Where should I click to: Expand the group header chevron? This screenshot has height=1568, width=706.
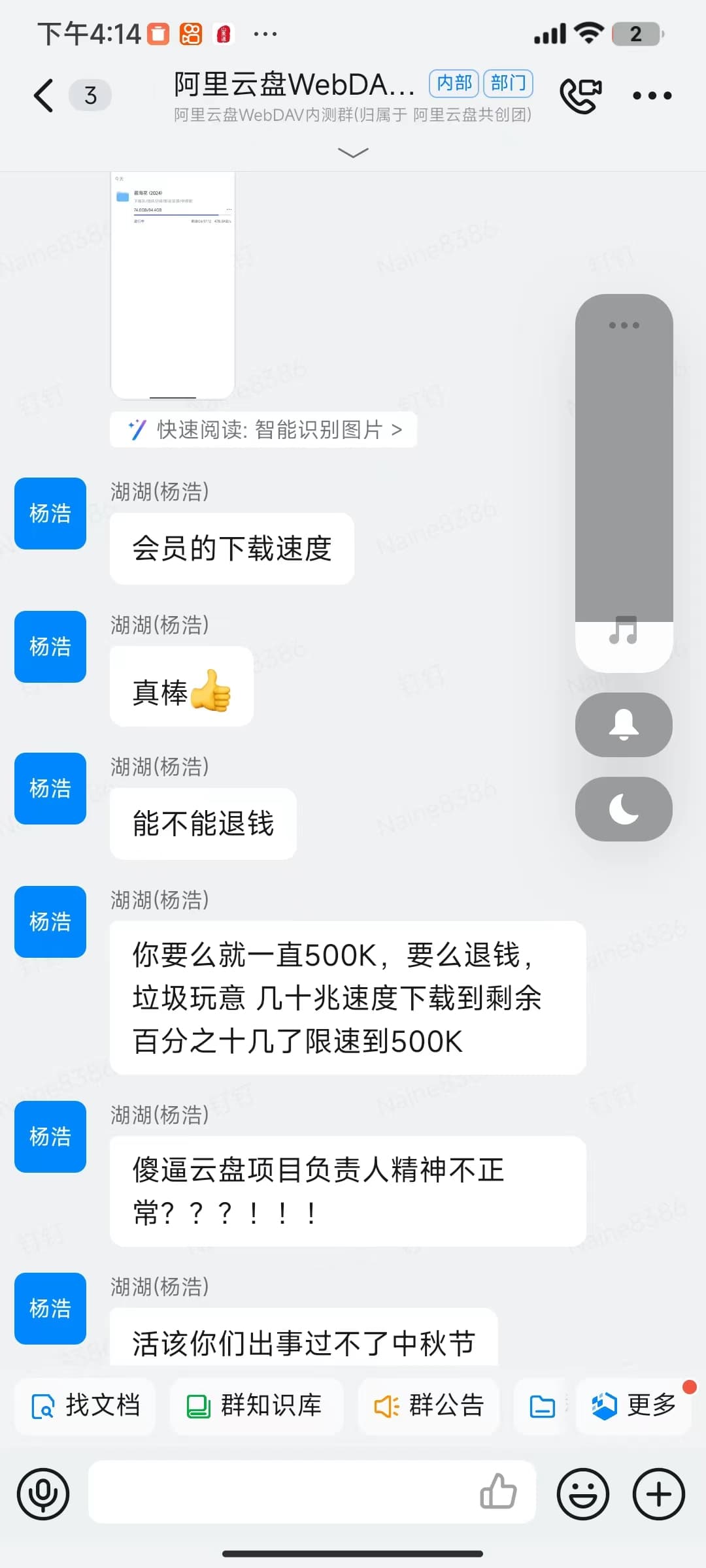click(x=353, y=152)
